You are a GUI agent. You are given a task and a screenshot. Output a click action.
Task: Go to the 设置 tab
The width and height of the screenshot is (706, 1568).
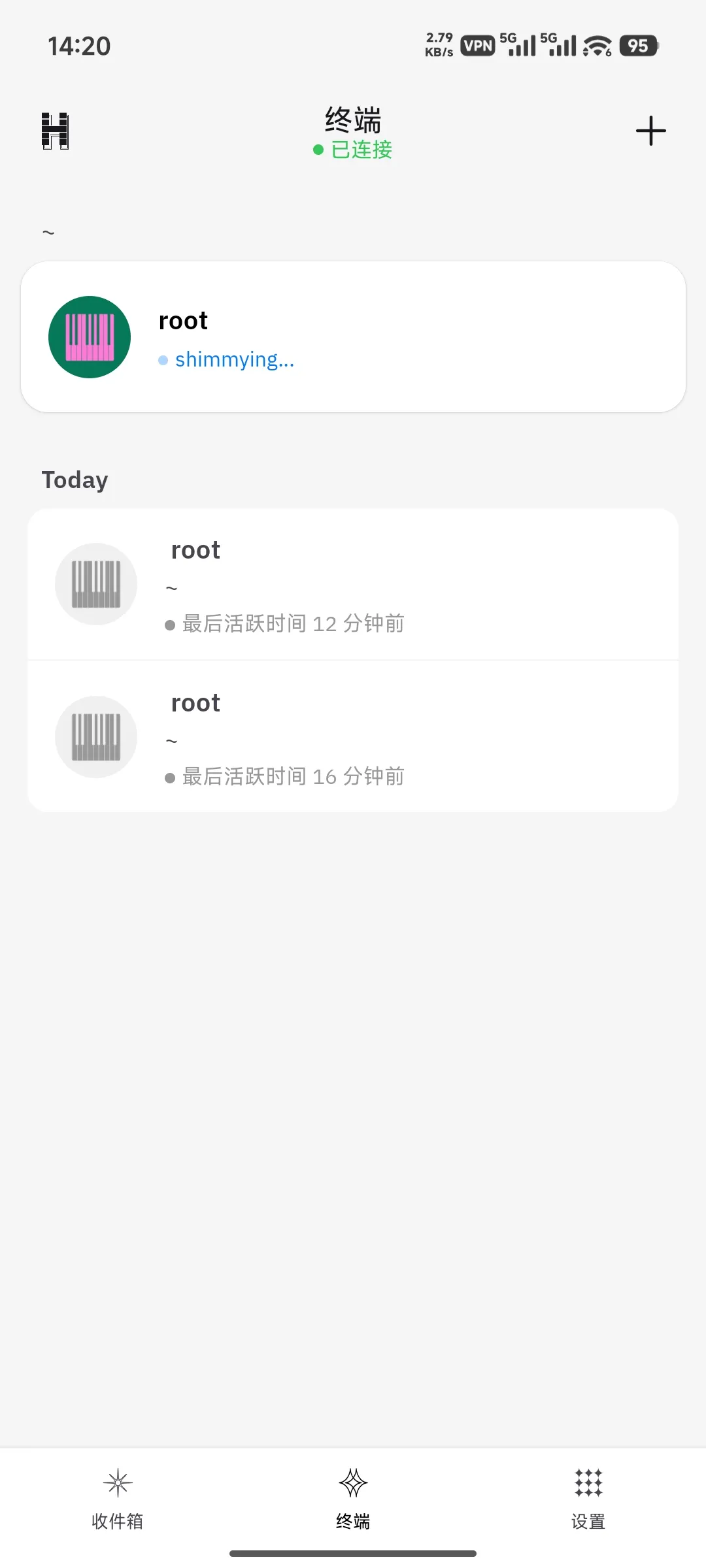pyautogui.click(x=588, y=1495)
